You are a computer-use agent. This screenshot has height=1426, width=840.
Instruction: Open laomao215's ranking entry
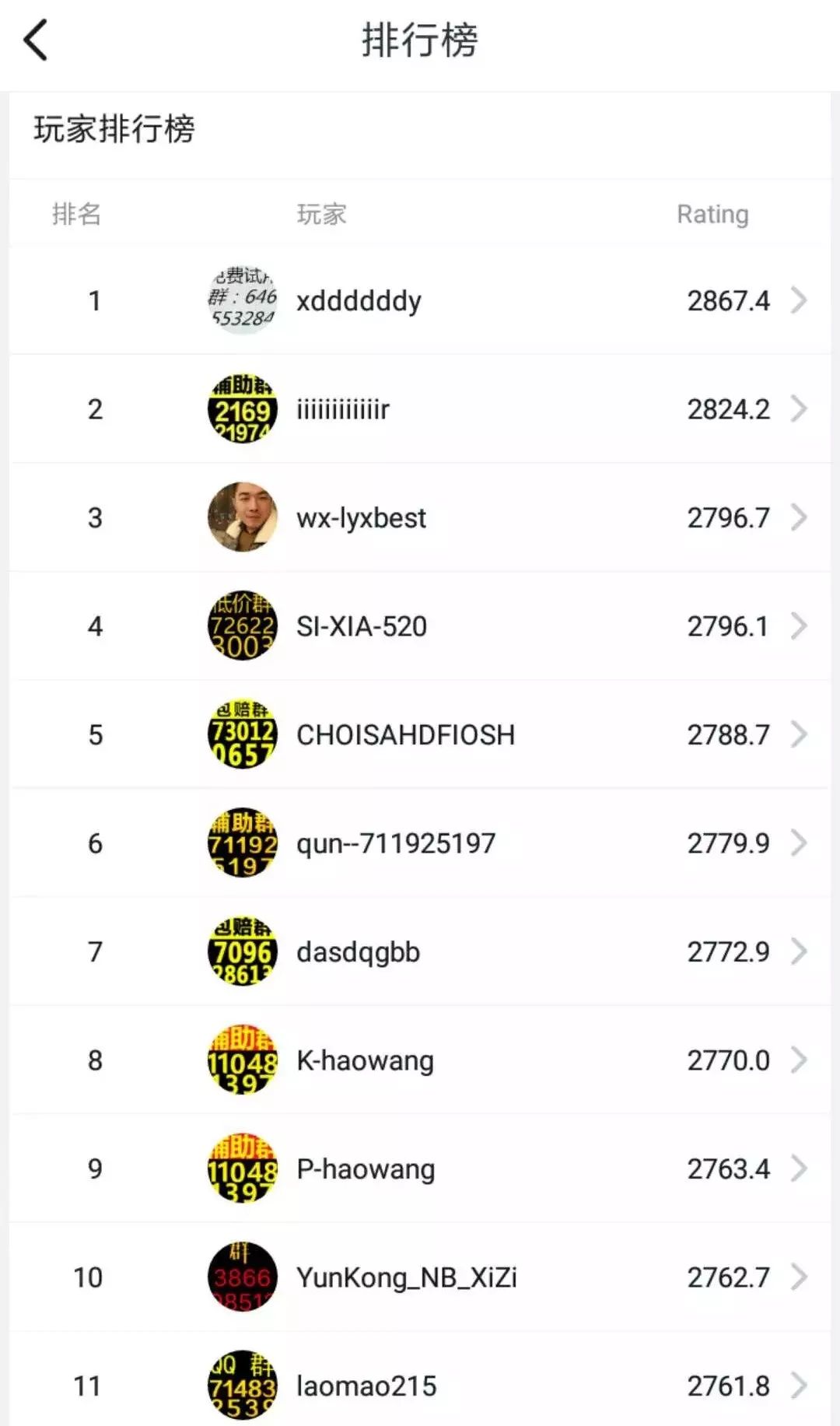click(420, 1386)
